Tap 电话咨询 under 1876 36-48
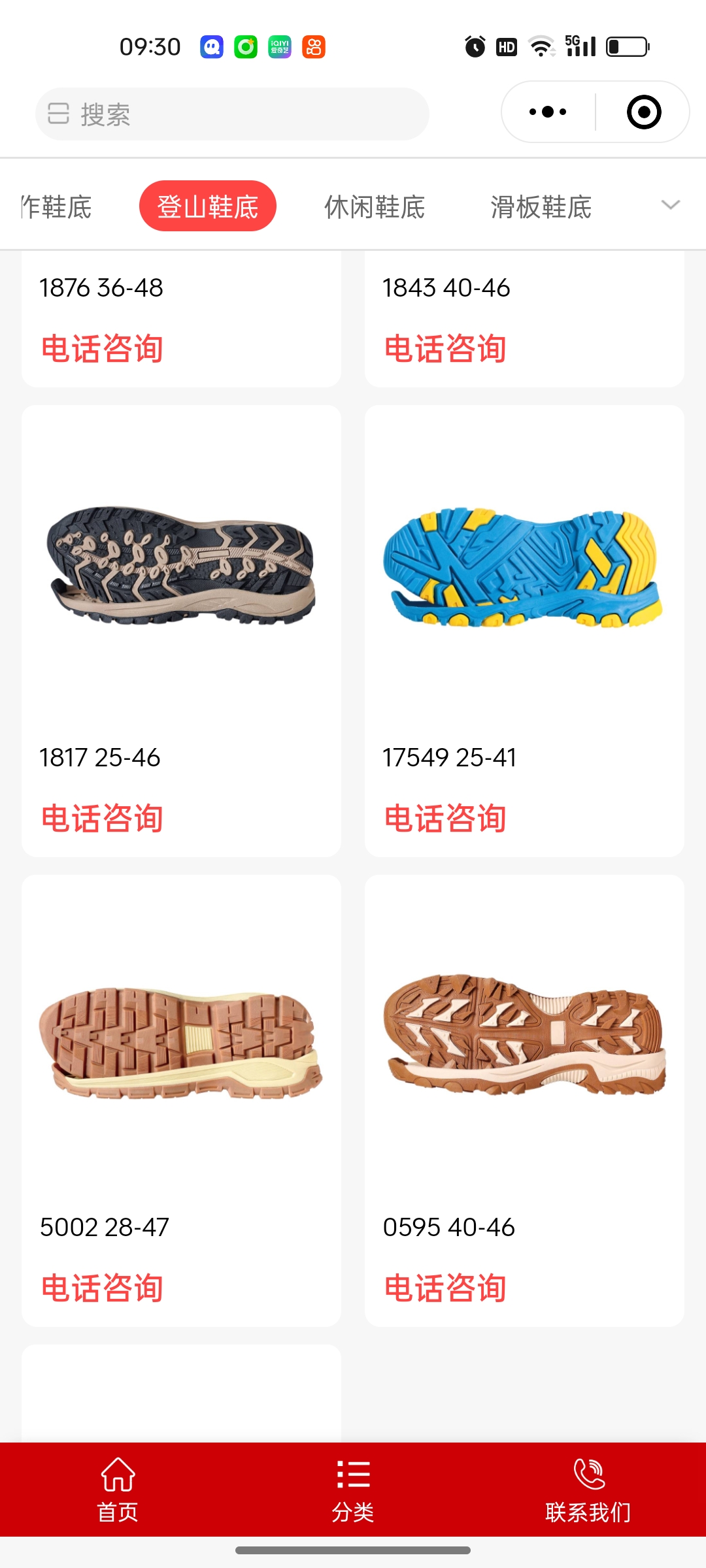Image resolution: width=706 pixels, height=1568 pixels. coord(102,349)
